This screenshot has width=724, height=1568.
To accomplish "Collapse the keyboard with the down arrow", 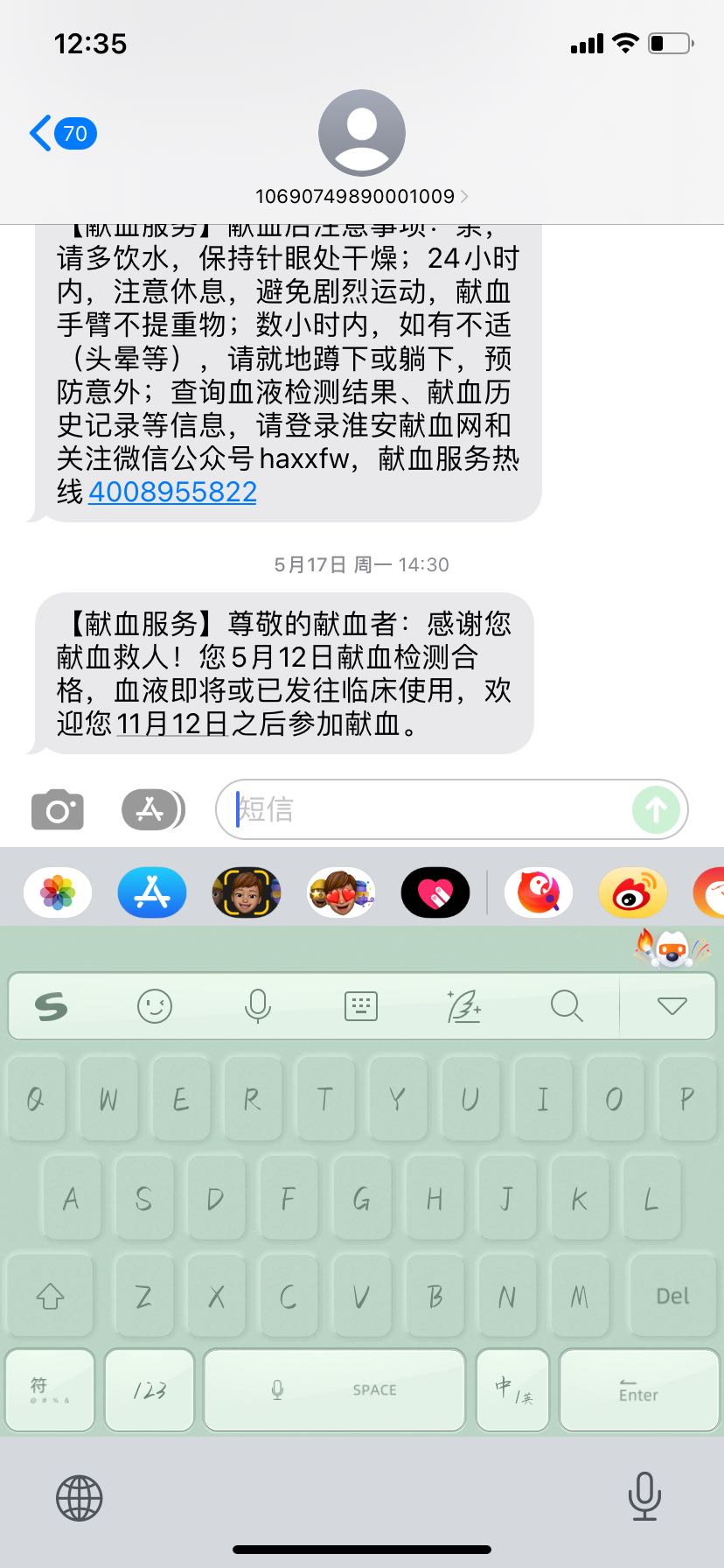I will [x=672, y=1006].
